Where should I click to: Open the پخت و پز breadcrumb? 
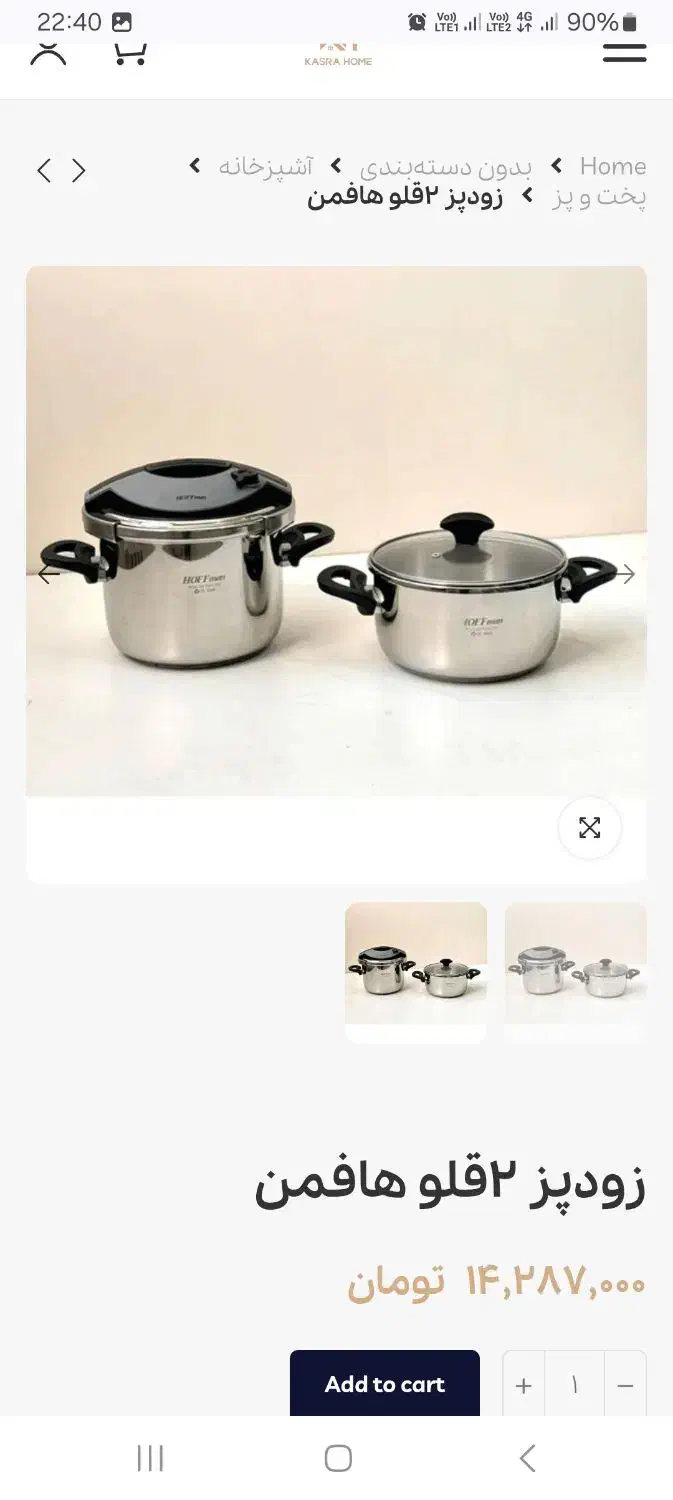(599, 197)
